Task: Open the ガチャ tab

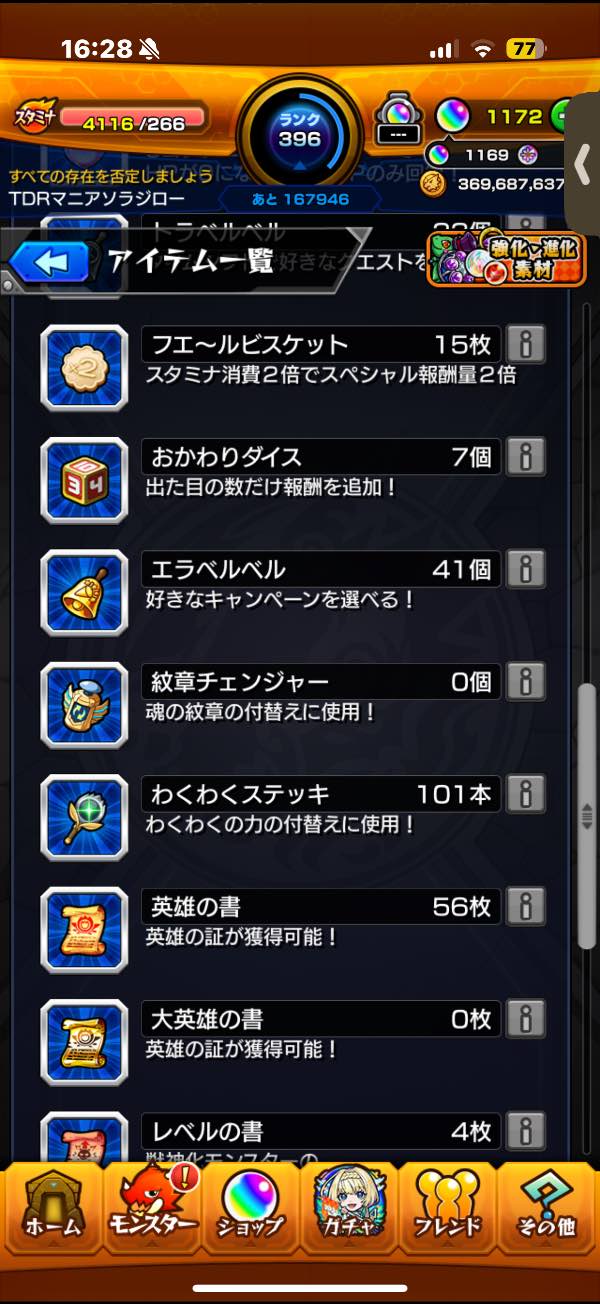Action: [x=349, y=1209]
